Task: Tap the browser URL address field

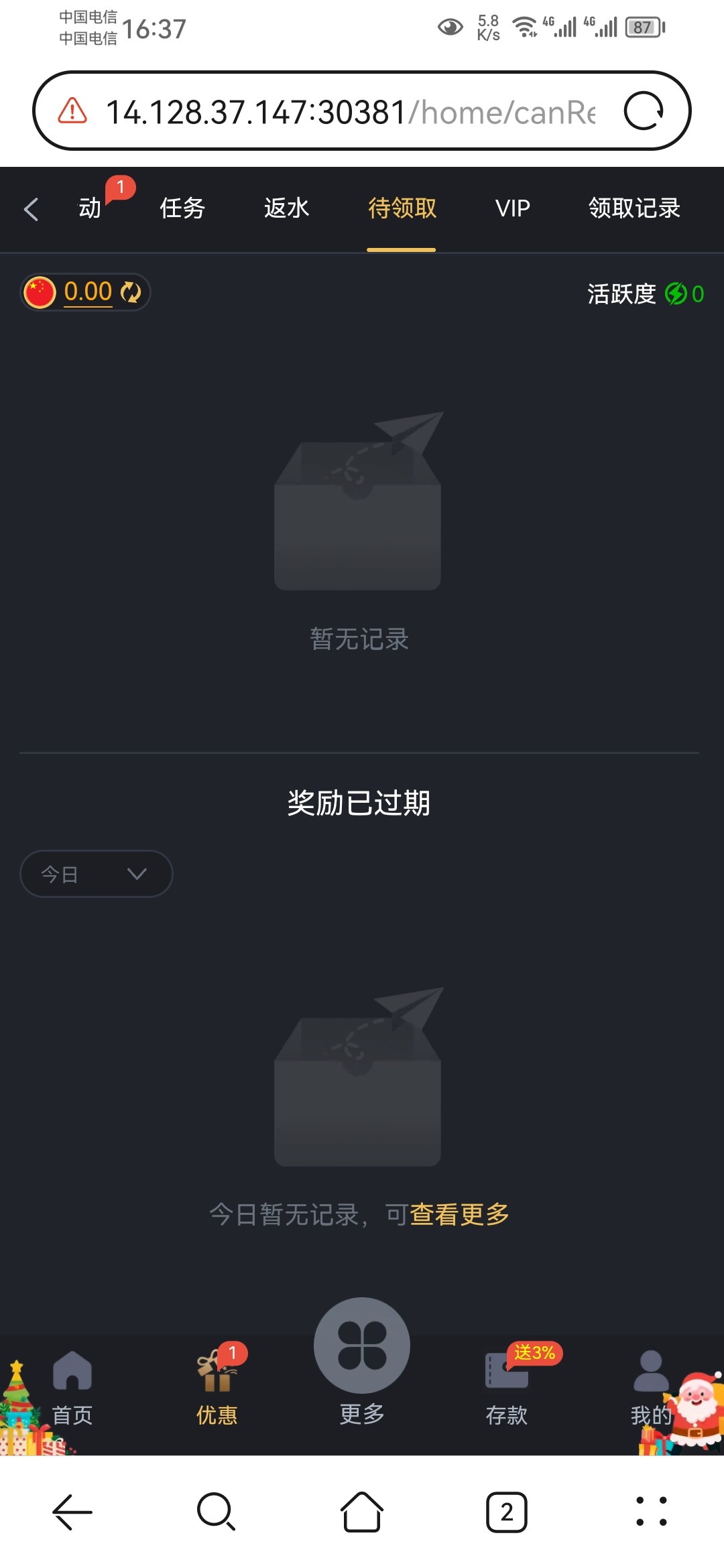Action: click(349, 112)
